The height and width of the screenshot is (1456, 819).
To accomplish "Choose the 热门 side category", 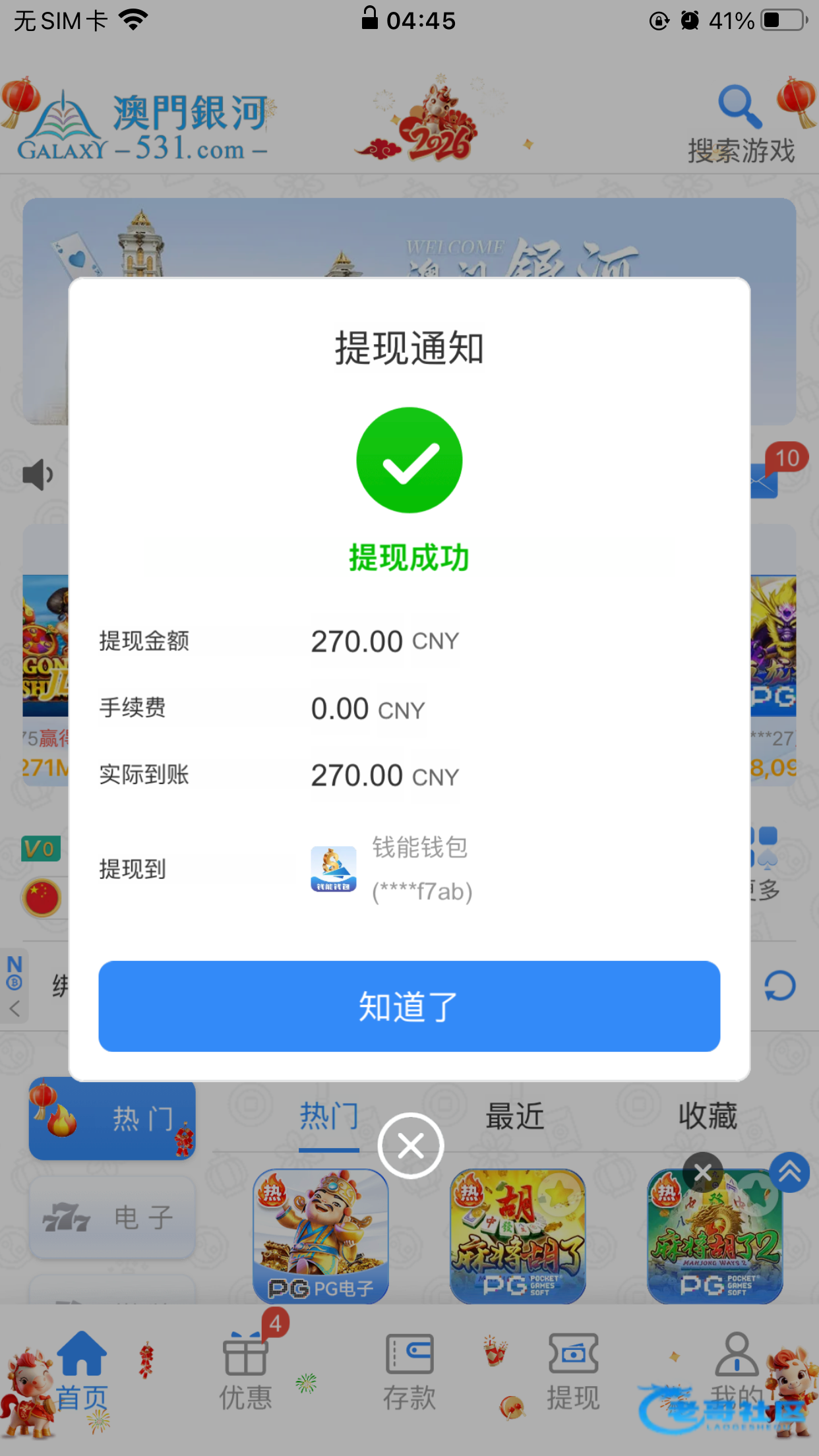I will click(x=112, y=1119).
